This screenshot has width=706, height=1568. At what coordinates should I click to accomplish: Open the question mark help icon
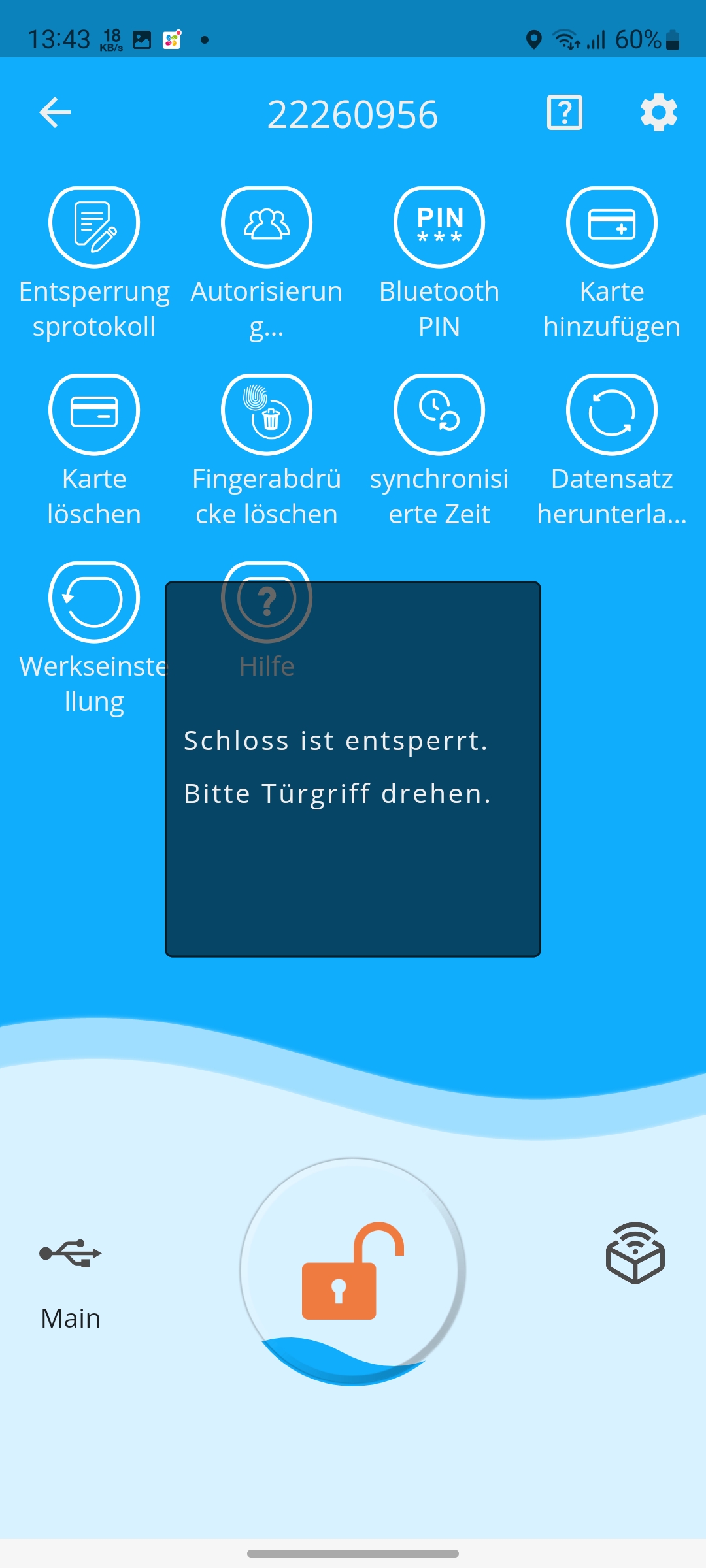(564, 113)
